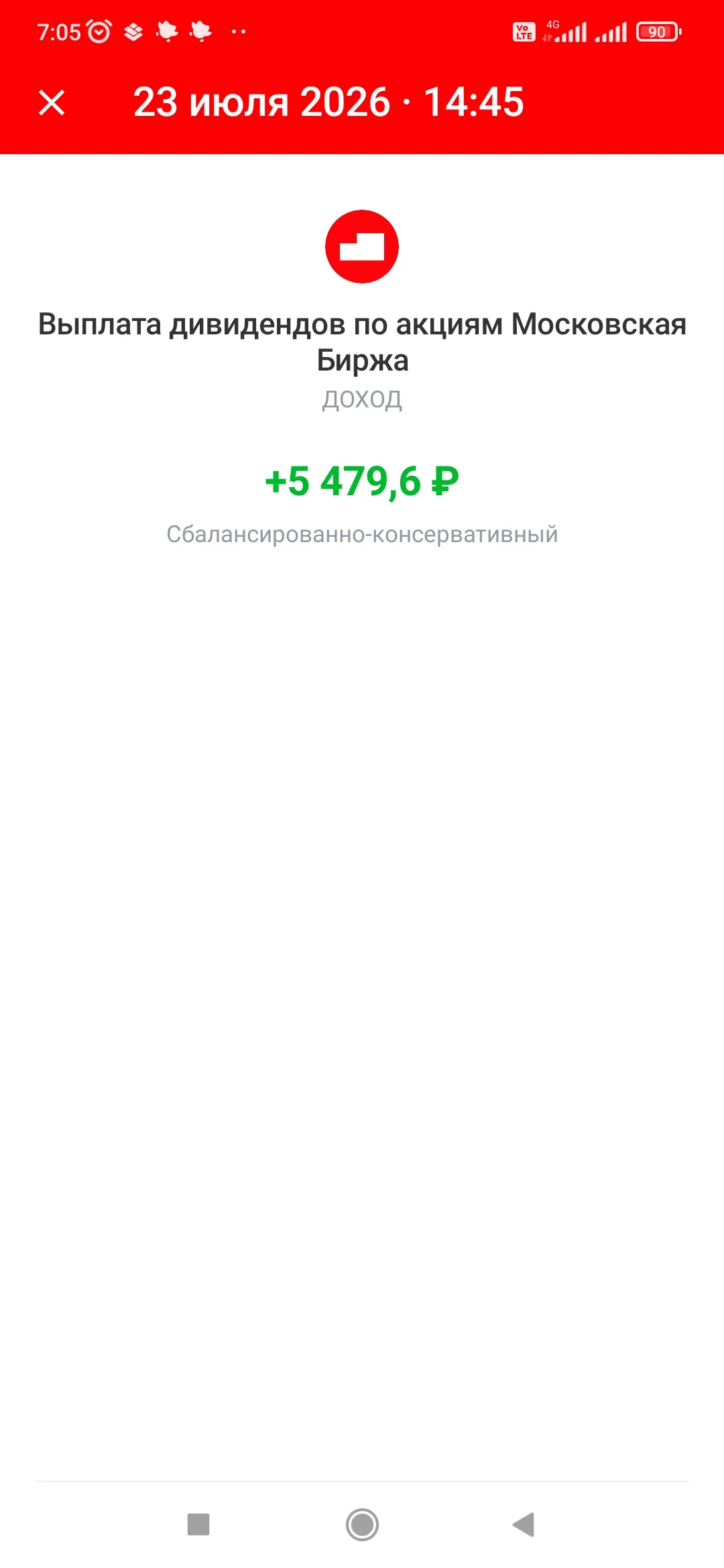Tap the system home button

tap(362, 1524)
